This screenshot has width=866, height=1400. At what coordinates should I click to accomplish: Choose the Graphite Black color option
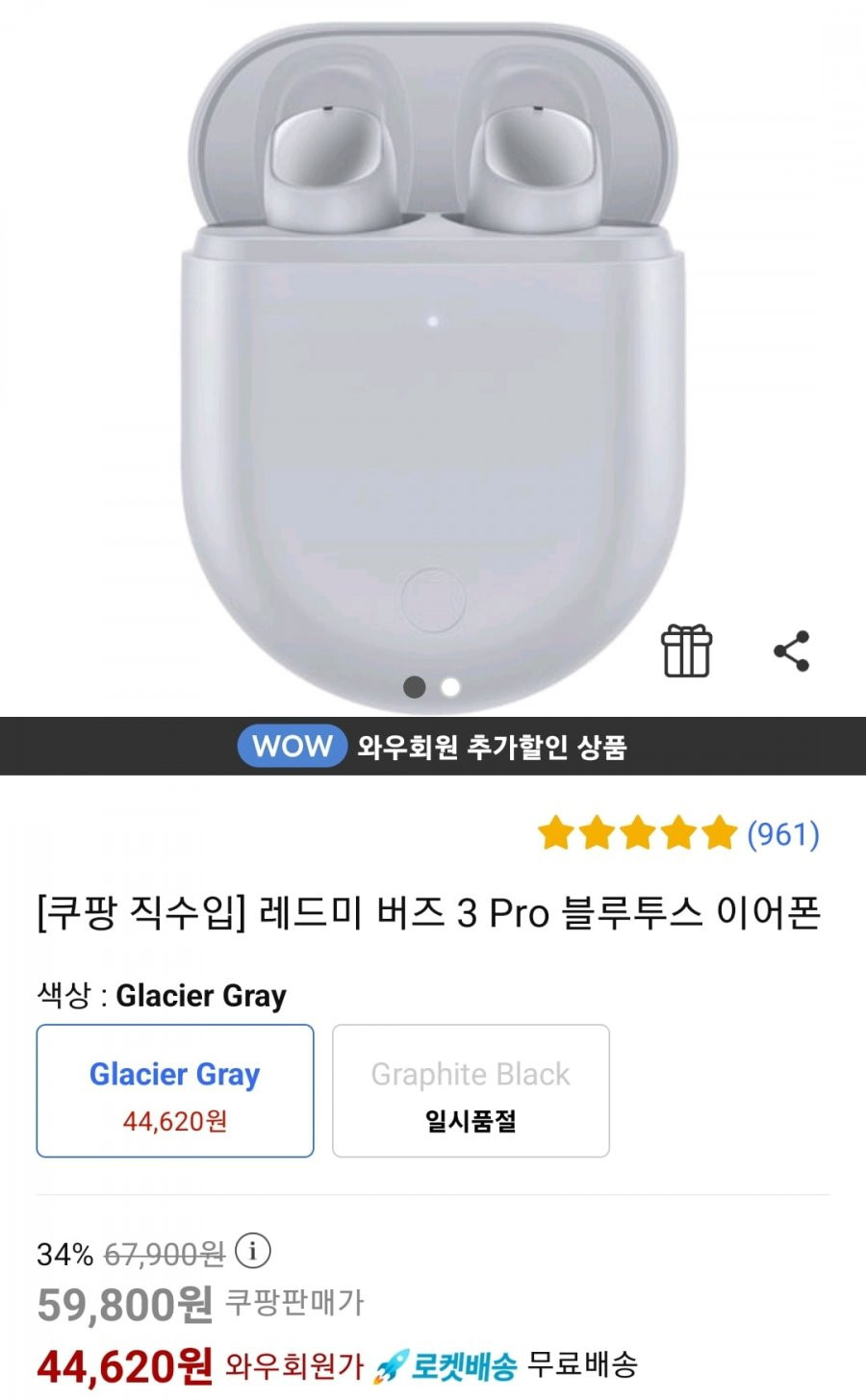point(471,1090)
